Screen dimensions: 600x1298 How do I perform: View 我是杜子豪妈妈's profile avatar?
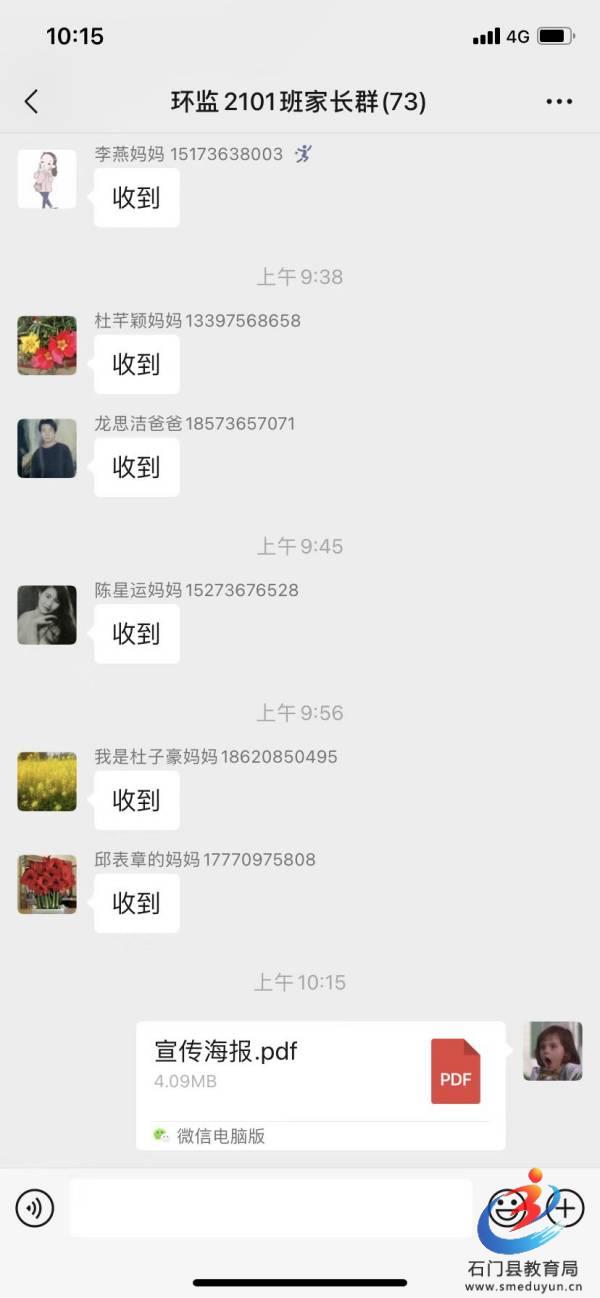pos(47,781)
